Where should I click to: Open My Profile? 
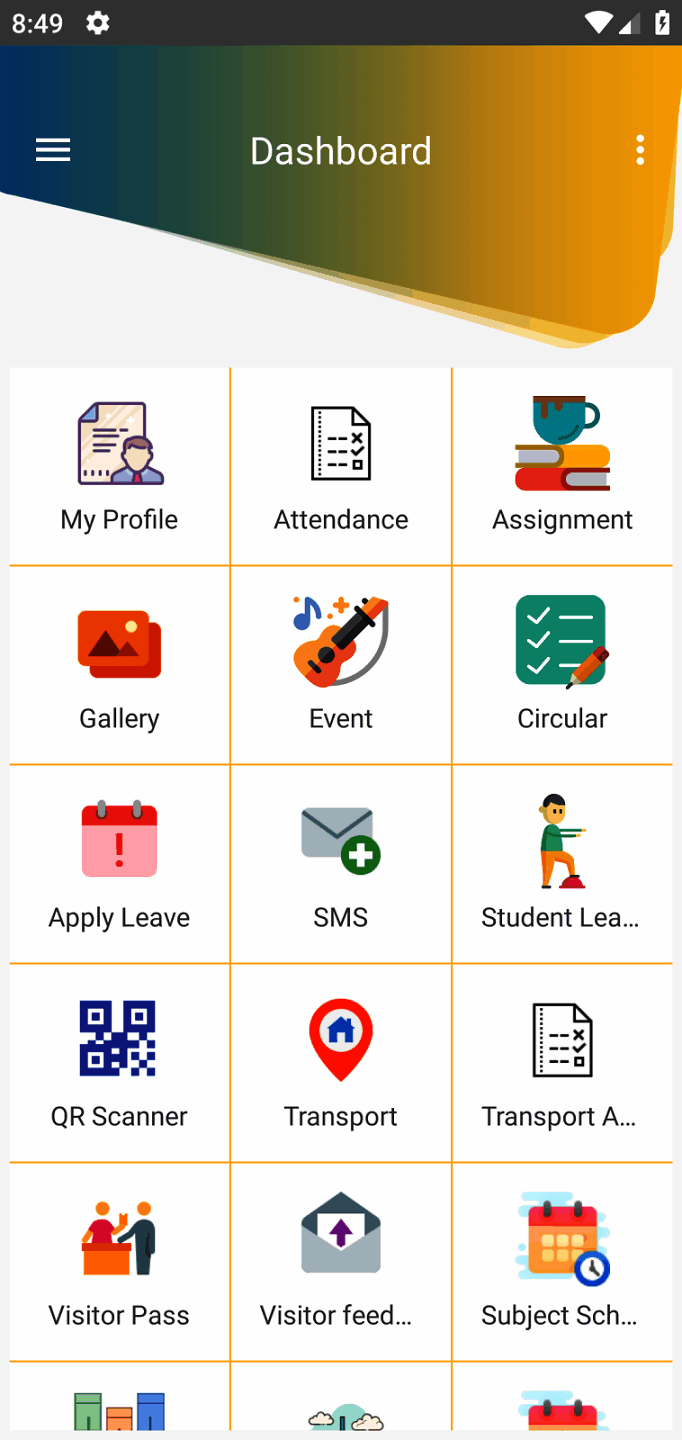click(120, 466)
